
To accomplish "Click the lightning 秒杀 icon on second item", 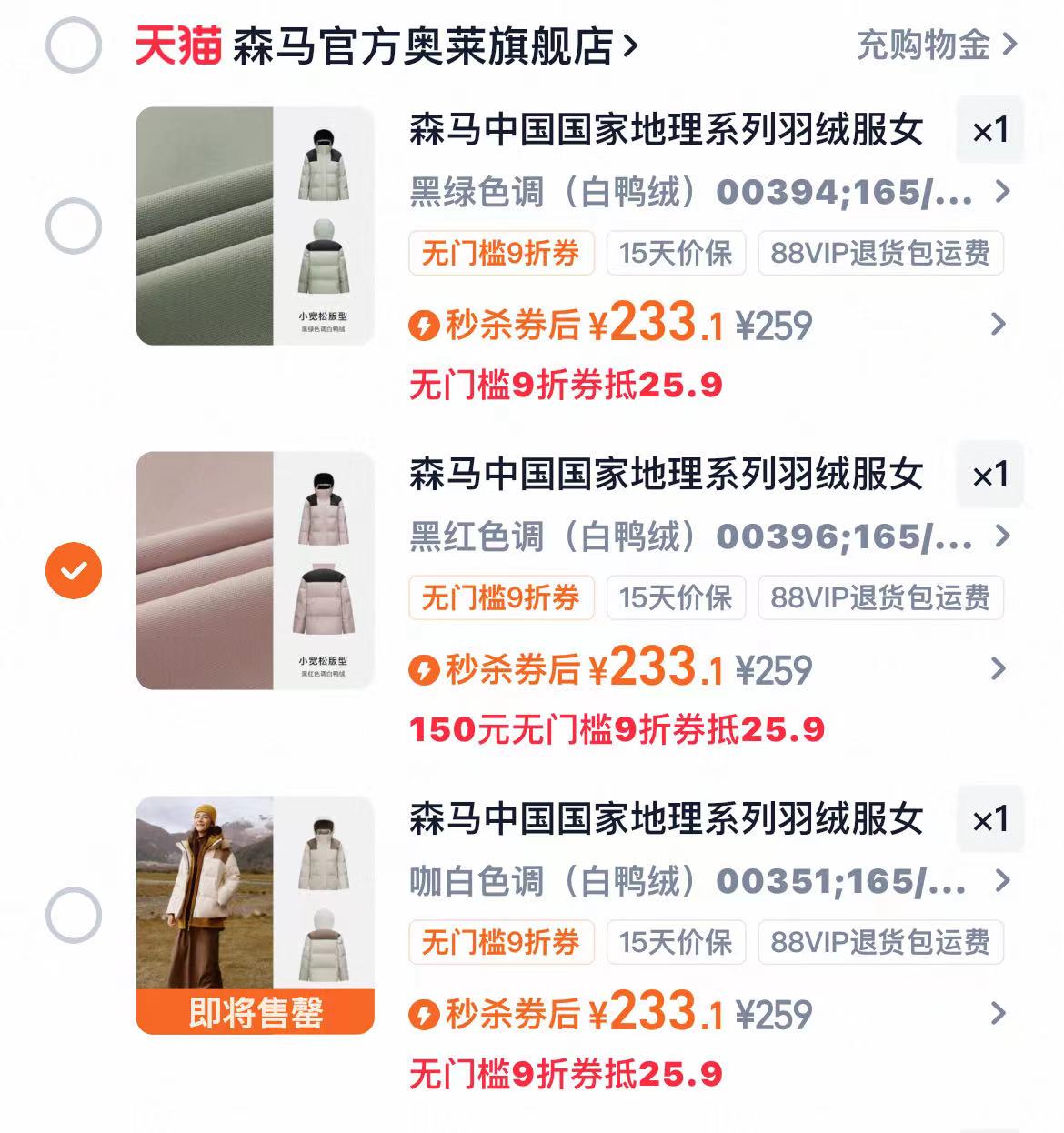I will point(425,668).
